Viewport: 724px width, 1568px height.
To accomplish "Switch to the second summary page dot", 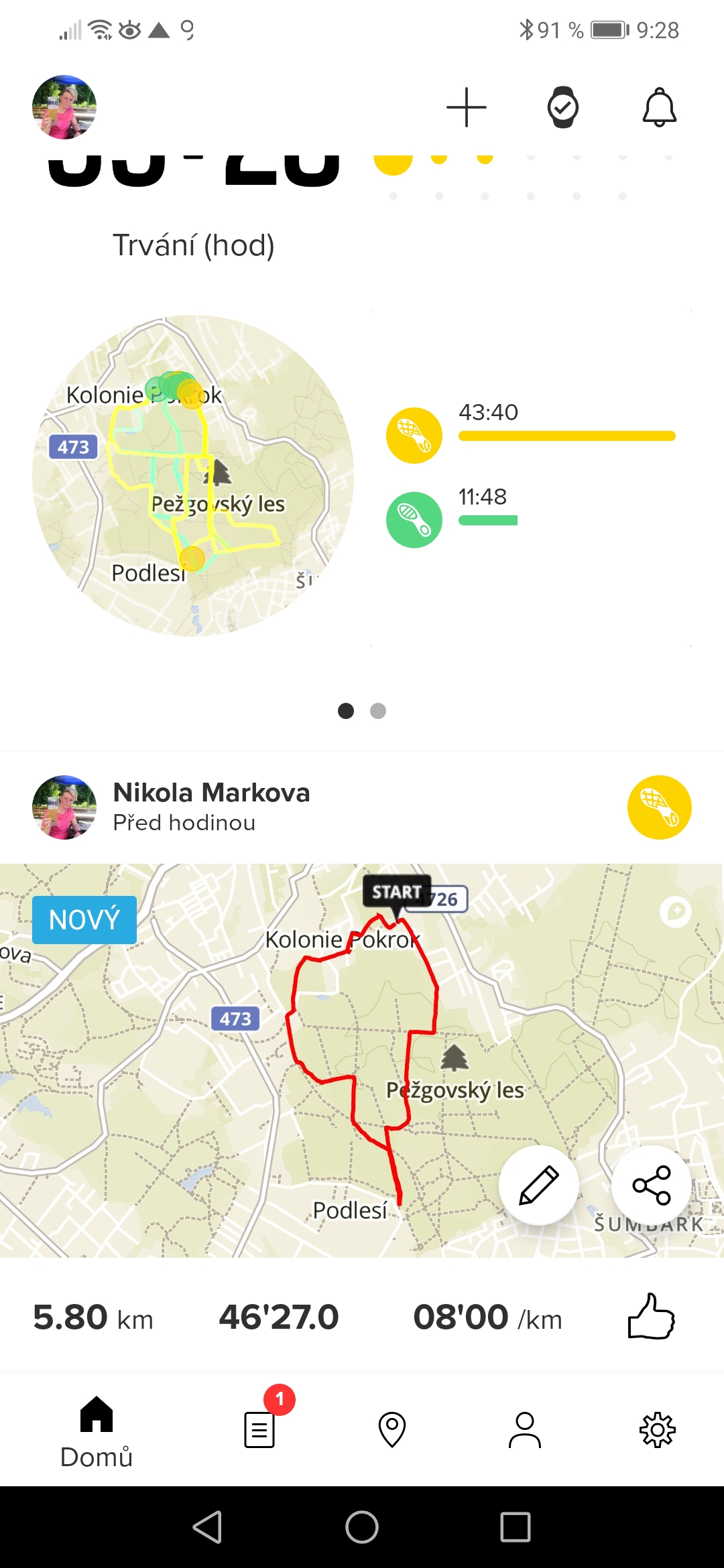I will pyautogui.click(x=378, y=711).
